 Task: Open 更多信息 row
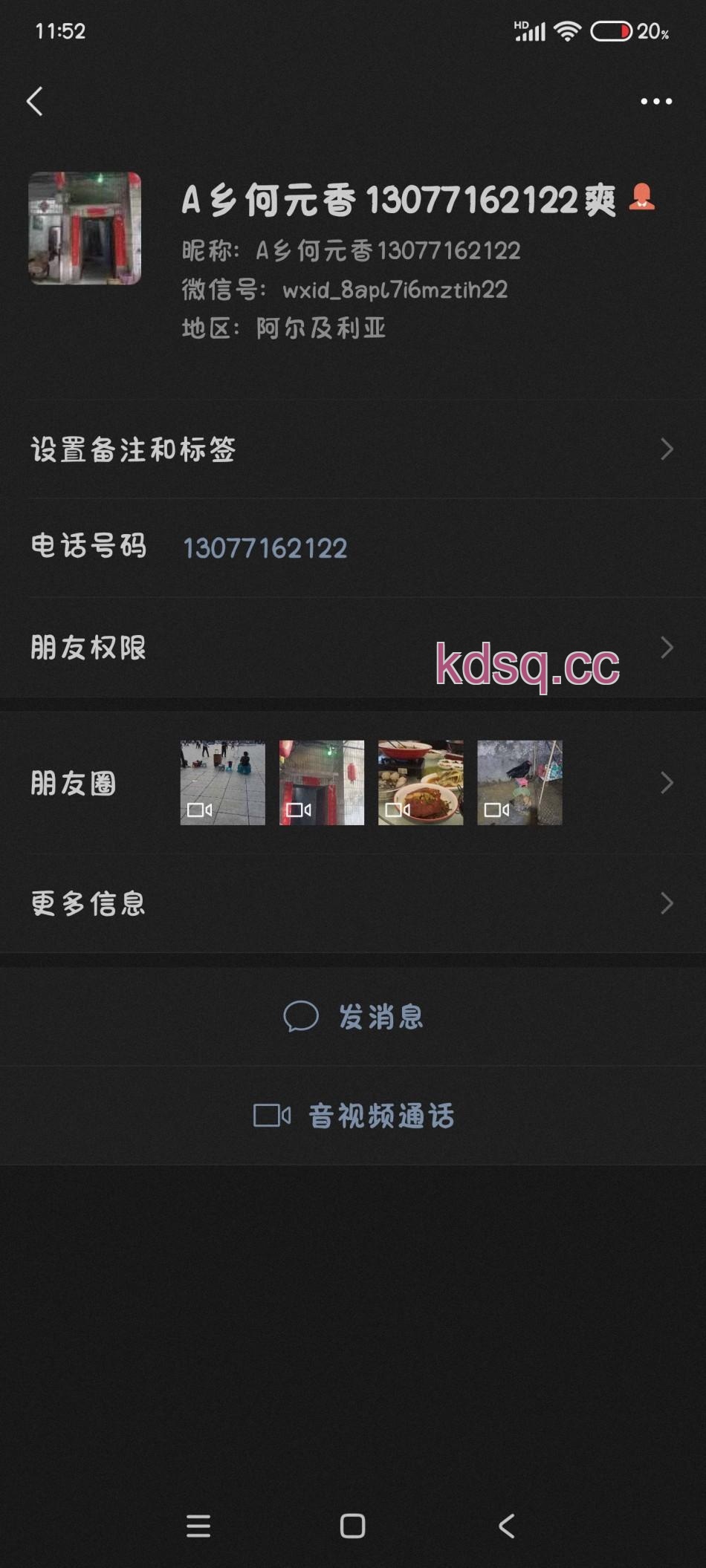tap(352, 903)
